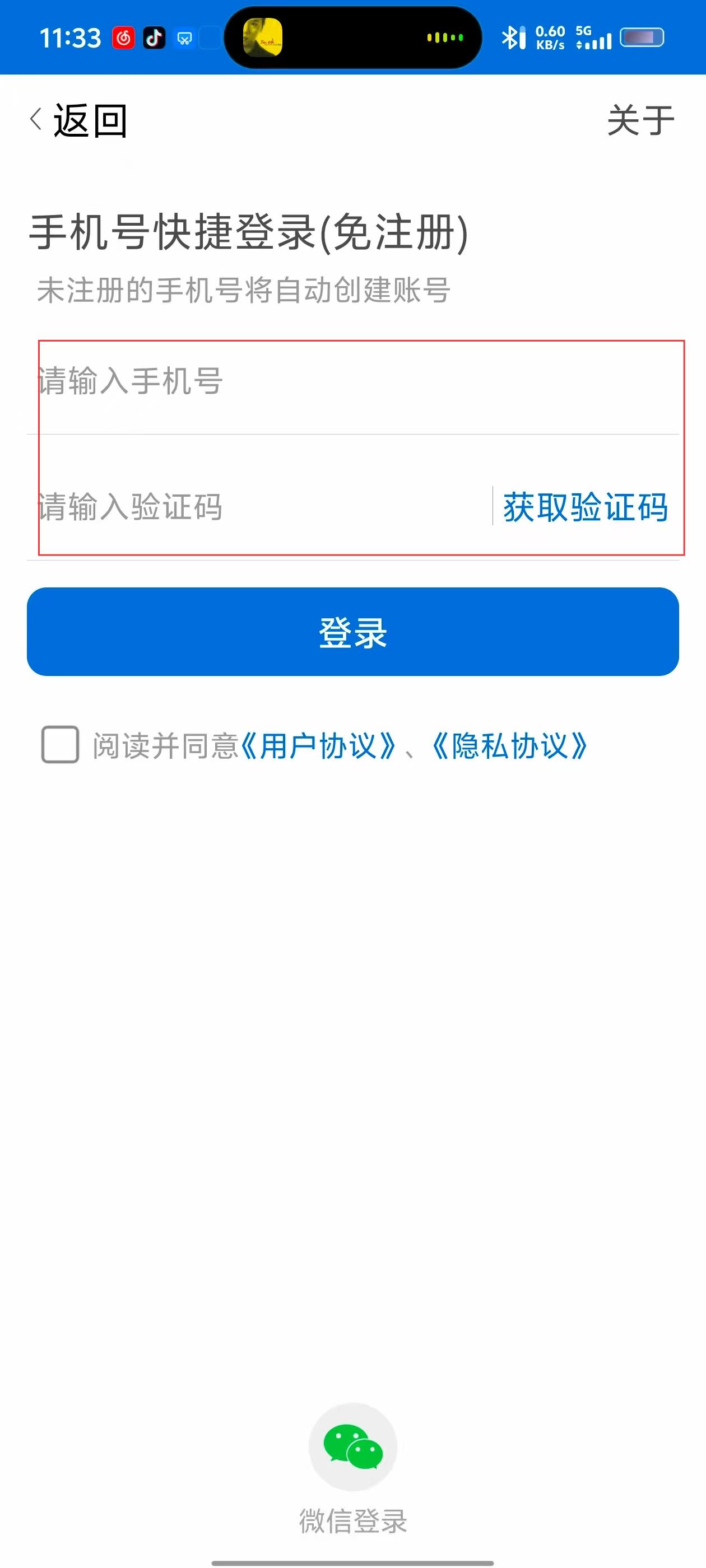Tap 获取验证码 to request a code

(x=586, y=507)
